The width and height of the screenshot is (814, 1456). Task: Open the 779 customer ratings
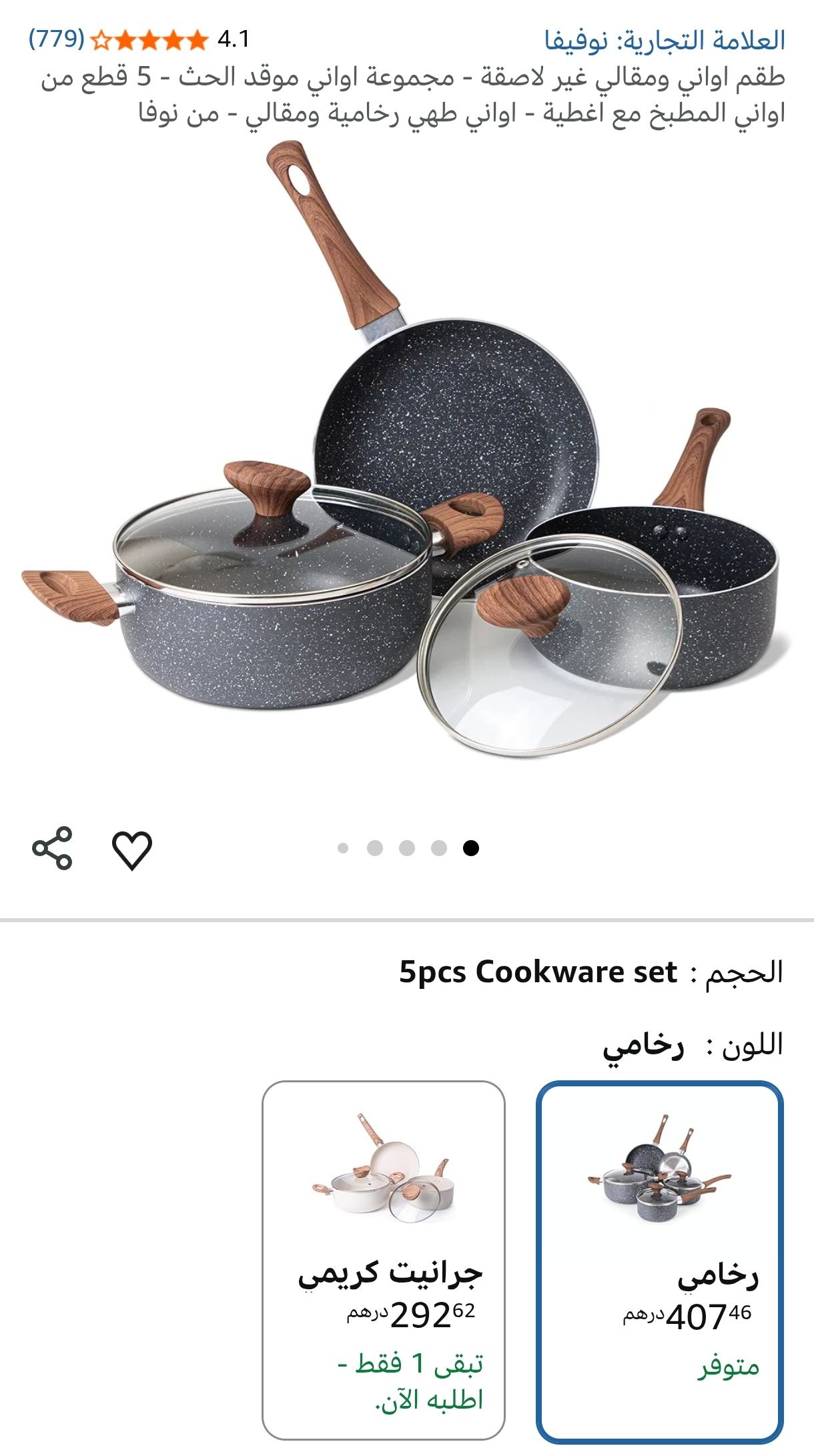coord(57,39)
